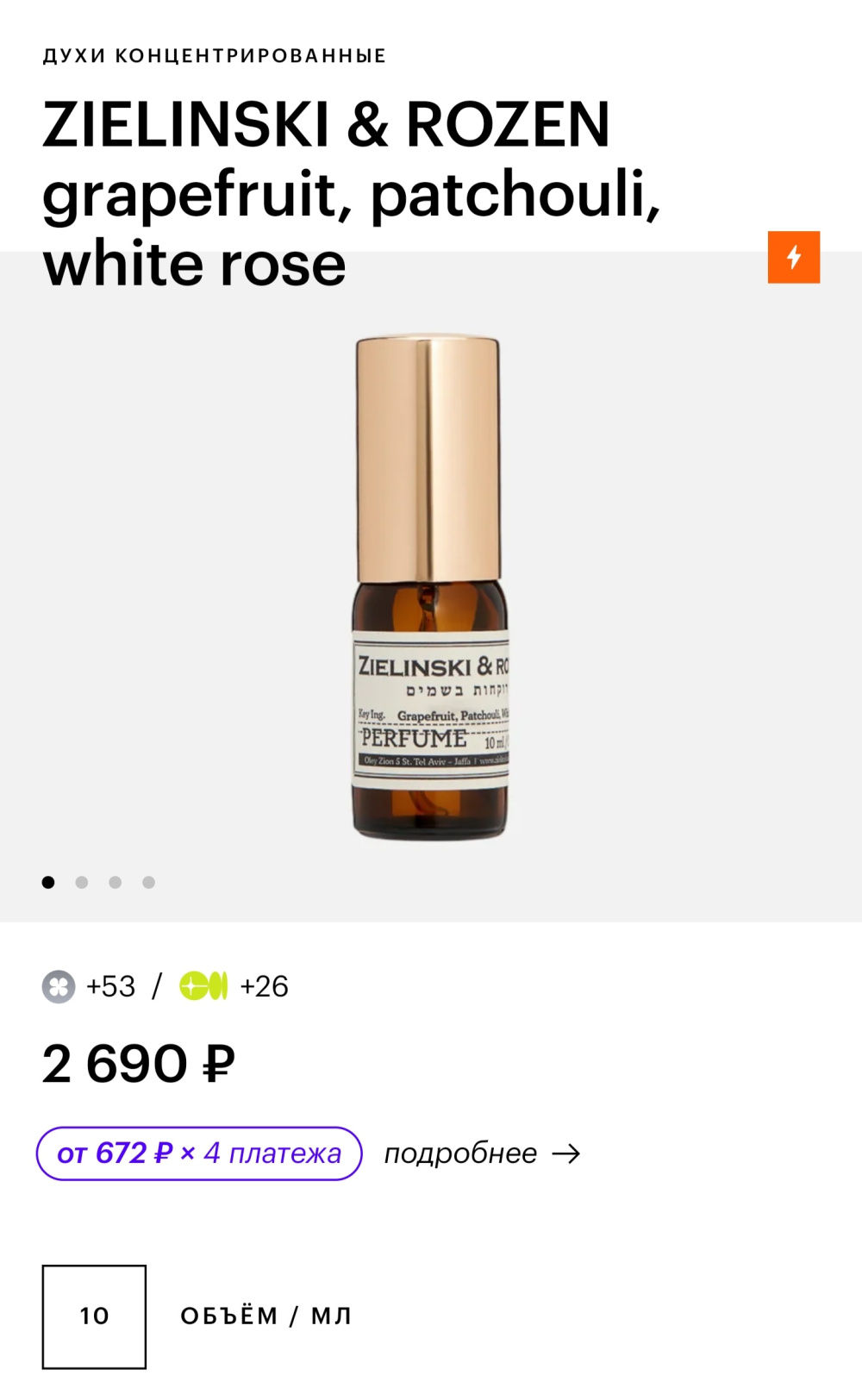Open the perfume bottle product photo
This screenshot has height=1400, width=862.
(429, 588)
